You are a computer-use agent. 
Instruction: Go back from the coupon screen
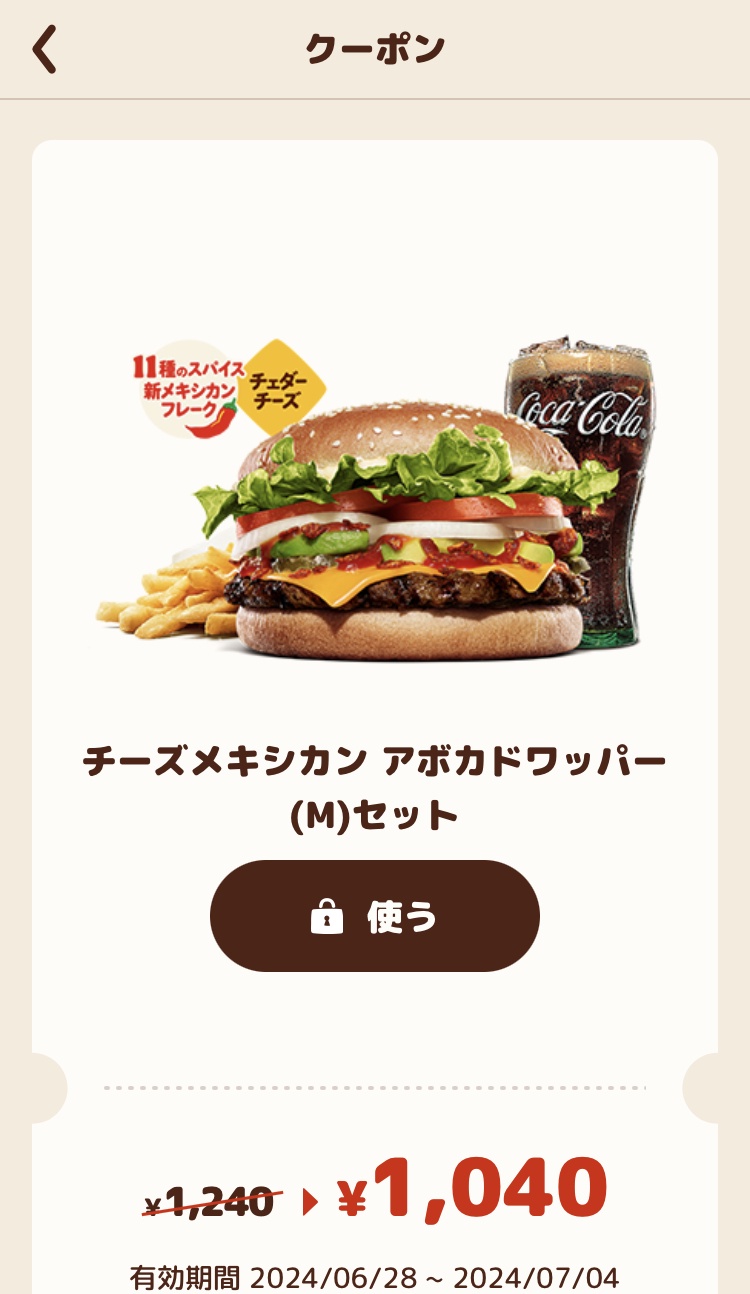point(45,49)
